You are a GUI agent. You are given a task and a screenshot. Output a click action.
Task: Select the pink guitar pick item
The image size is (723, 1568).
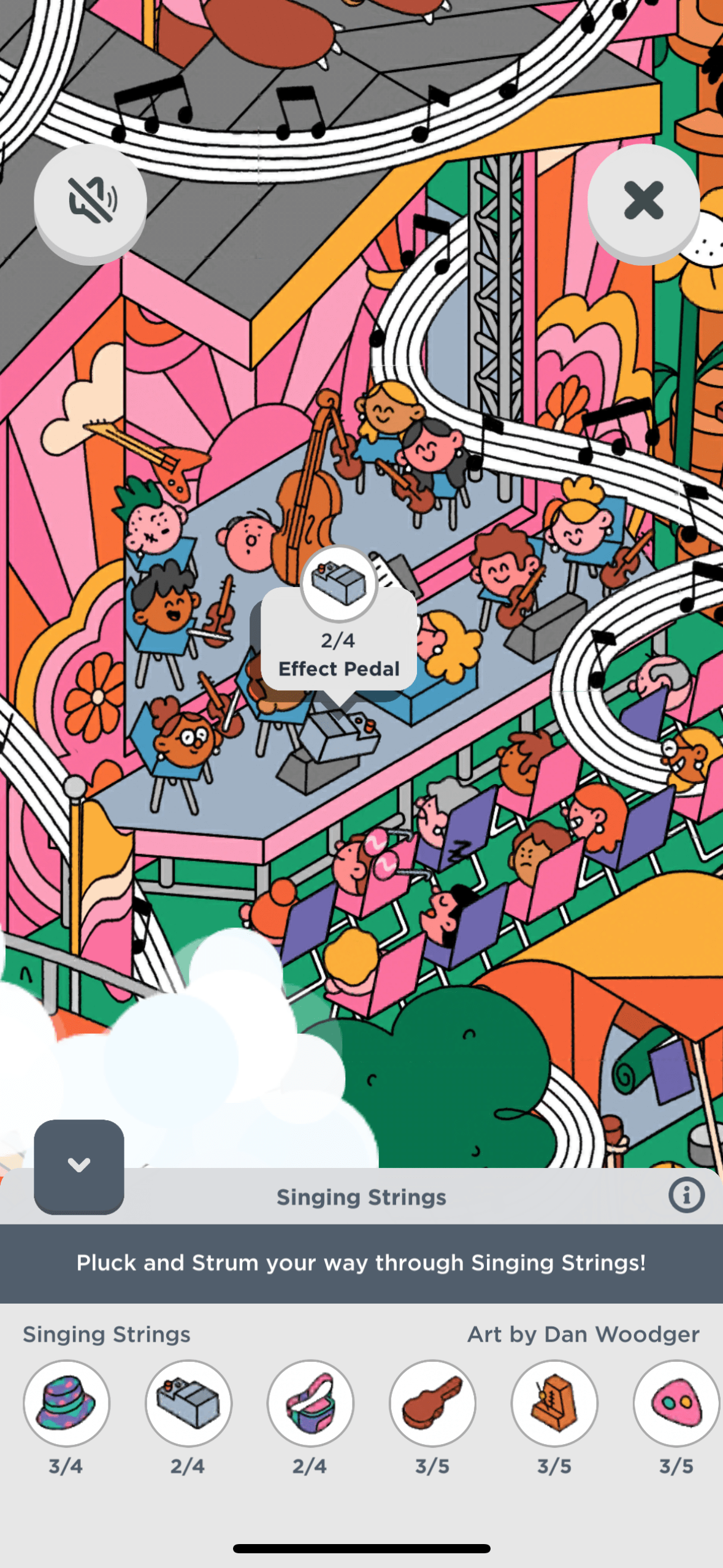(x=676, y=1404)
